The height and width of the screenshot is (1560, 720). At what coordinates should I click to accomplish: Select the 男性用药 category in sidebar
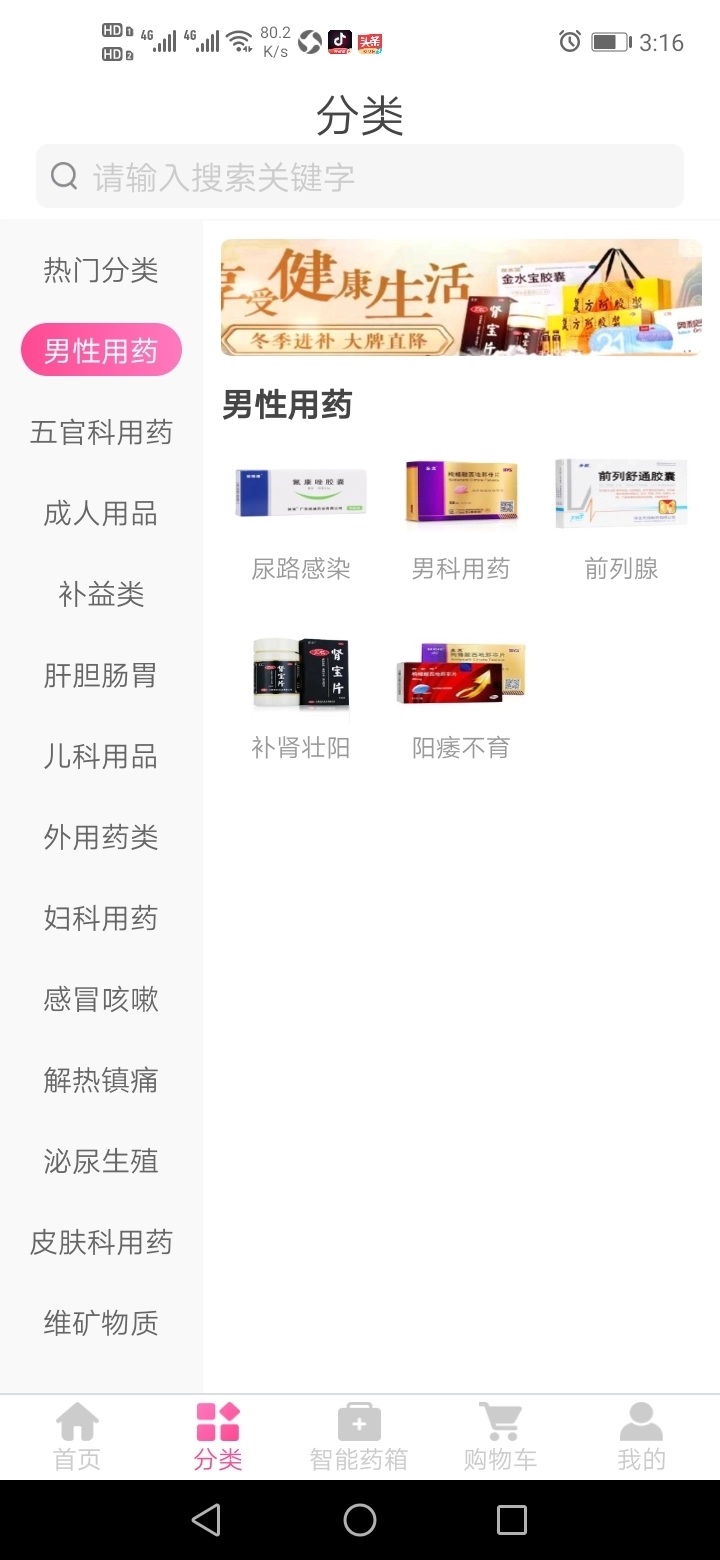101,349
